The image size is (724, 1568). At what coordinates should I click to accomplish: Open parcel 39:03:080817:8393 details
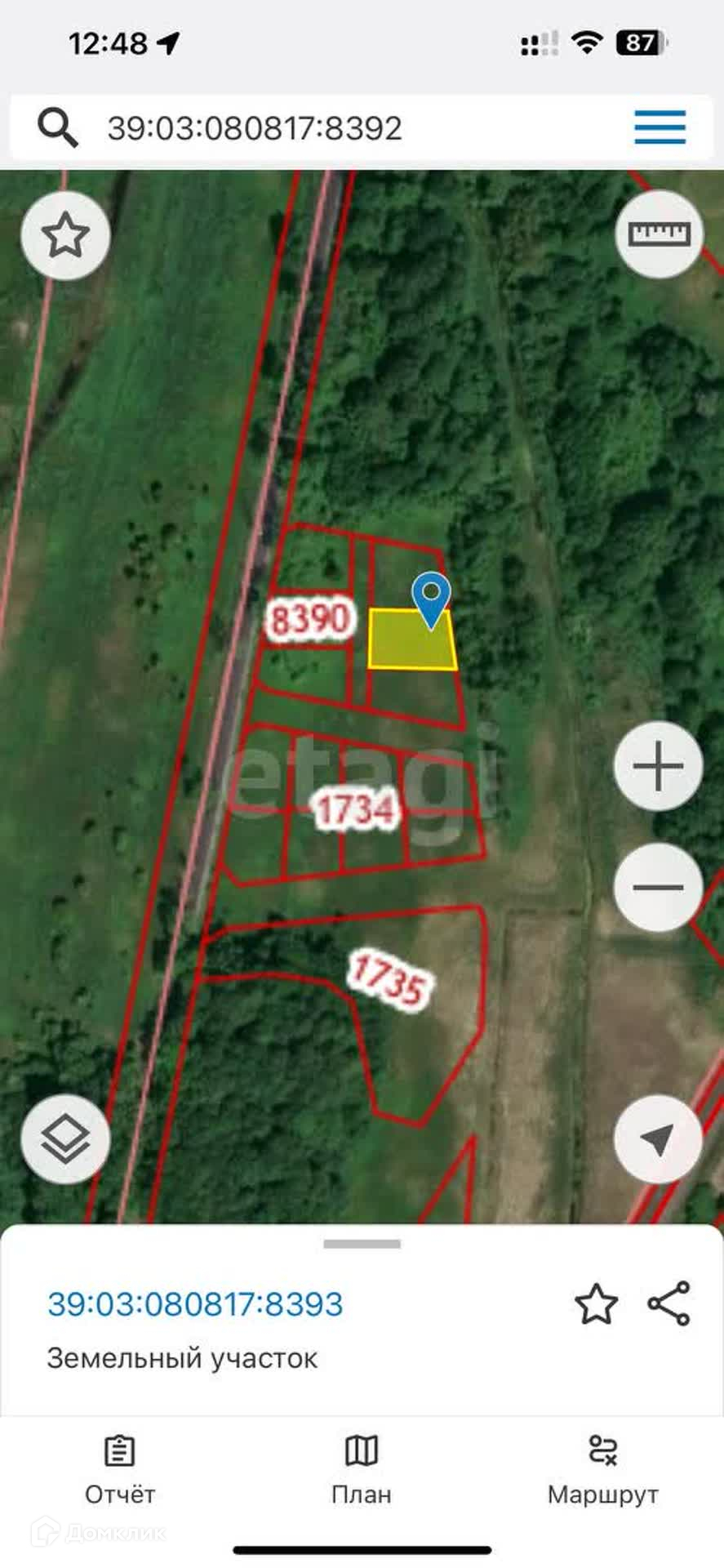click(x=195, y=1304)
